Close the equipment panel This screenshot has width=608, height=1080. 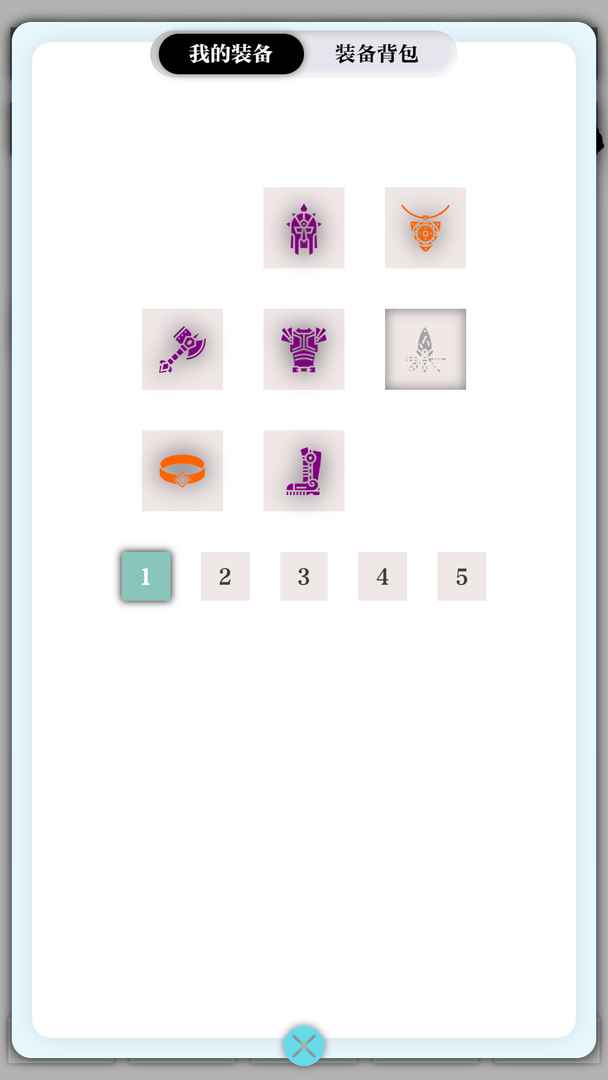(x=303, y=1046)
